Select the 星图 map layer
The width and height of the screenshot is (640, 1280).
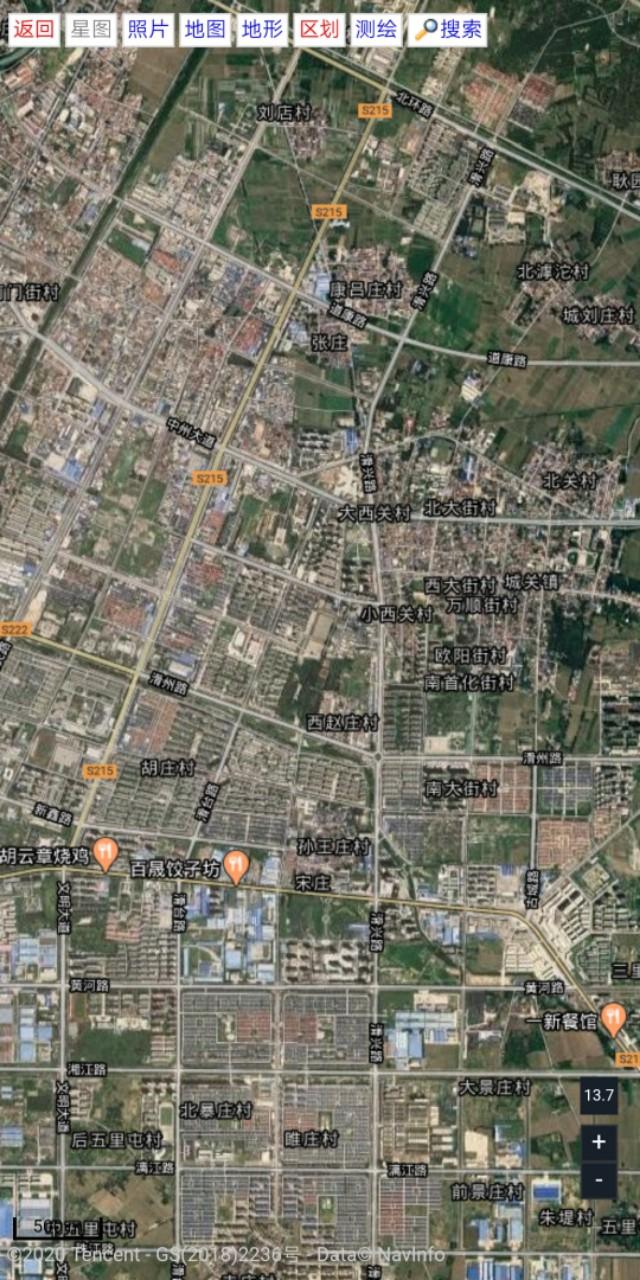[91, 29]
